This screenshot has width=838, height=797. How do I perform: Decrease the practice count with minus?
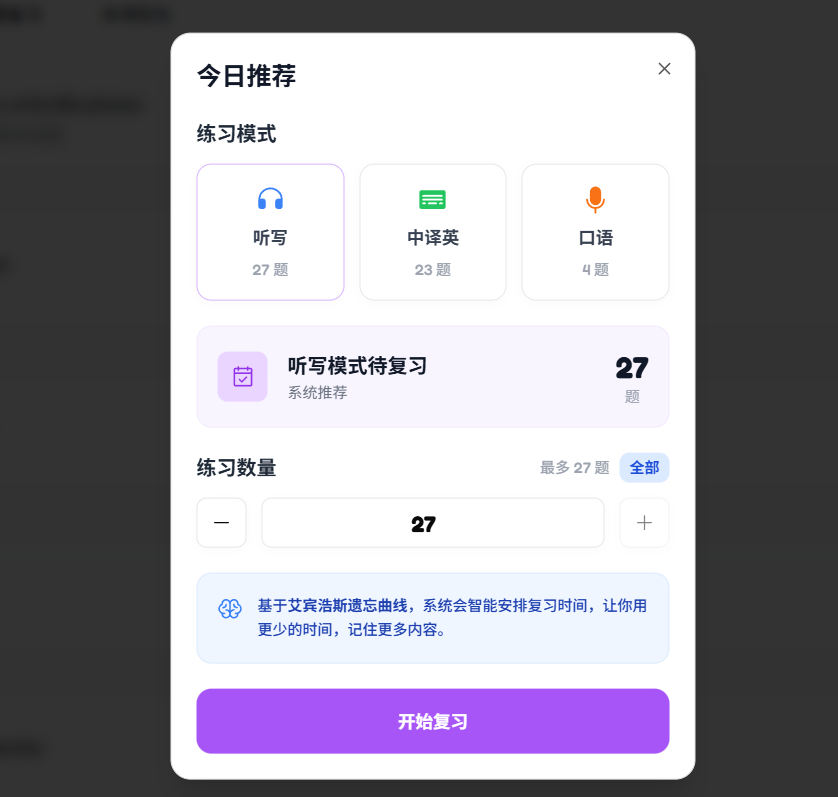[x=222, y=523]
